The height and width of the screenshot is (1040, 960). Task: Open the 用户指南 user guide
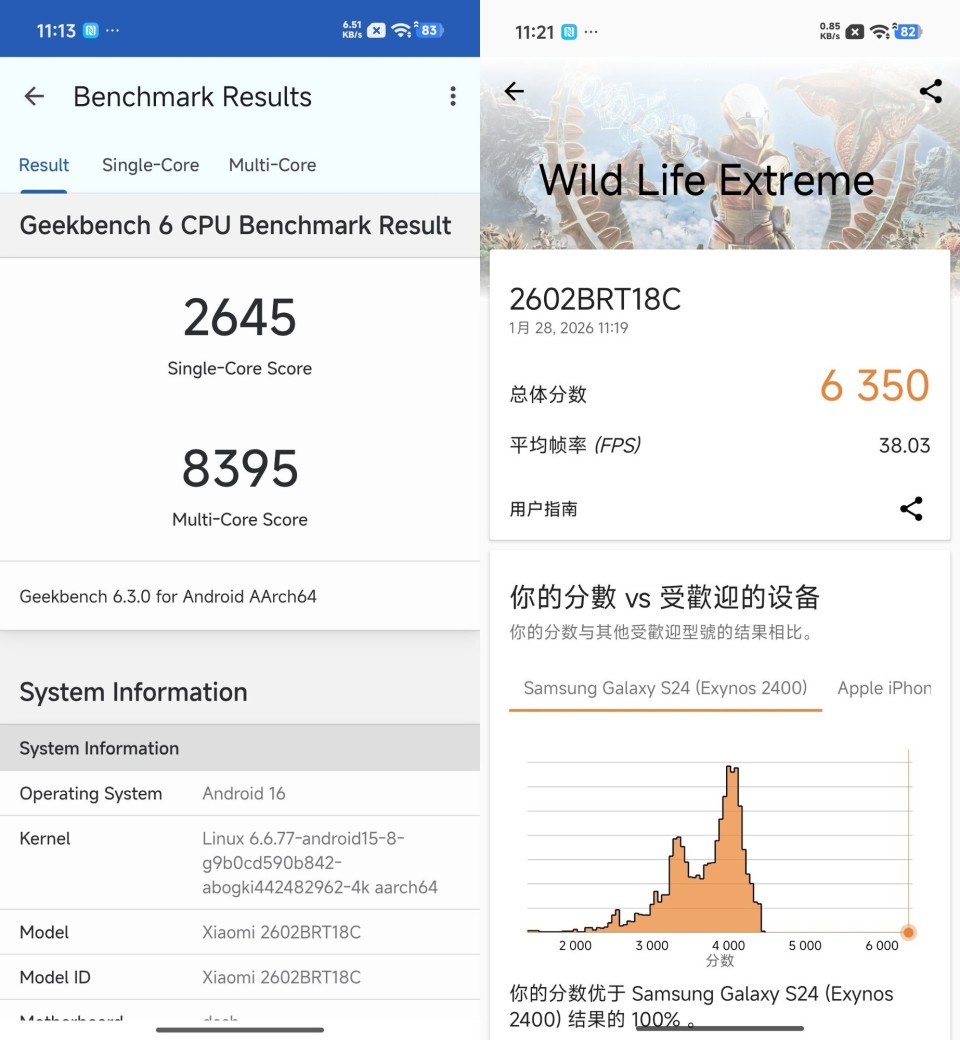543,509
